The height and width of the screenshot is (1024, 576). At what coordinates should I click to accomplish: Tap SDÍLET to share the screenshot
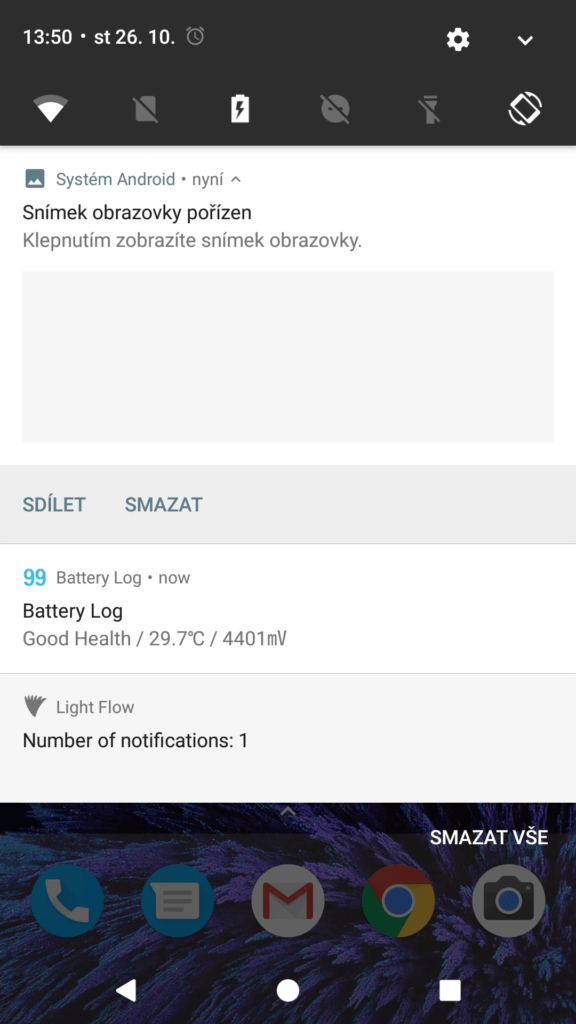[54, 504]
